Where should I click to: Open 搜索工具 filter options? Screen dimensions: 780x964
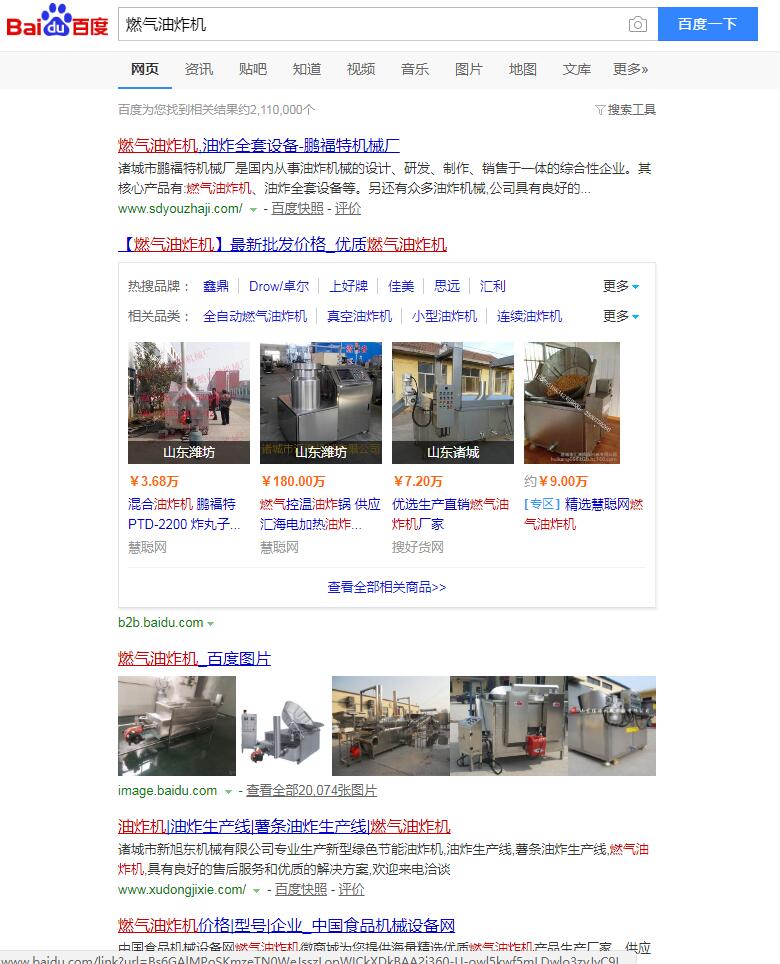coord(625,110)
